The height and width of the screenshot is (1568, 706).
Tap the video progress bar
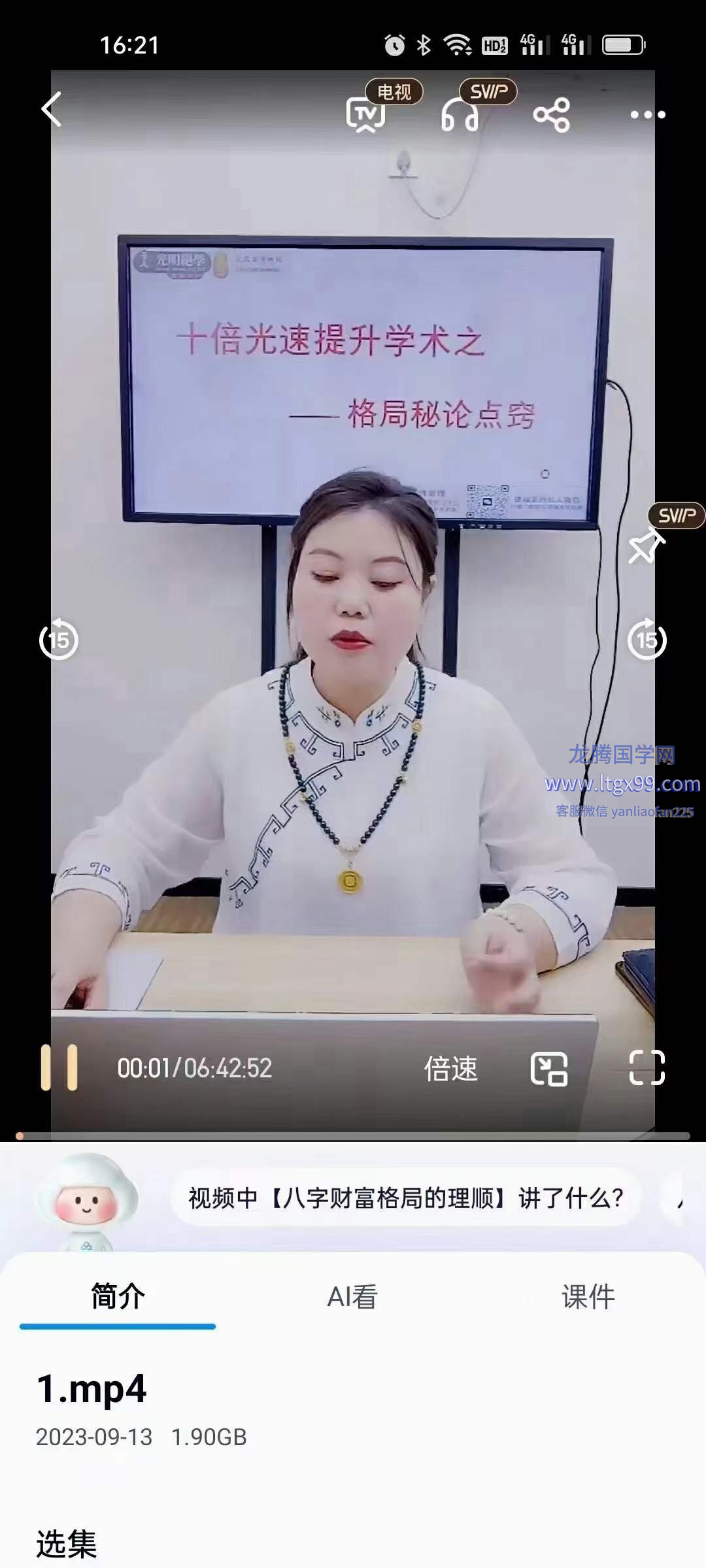(353, 1136)
